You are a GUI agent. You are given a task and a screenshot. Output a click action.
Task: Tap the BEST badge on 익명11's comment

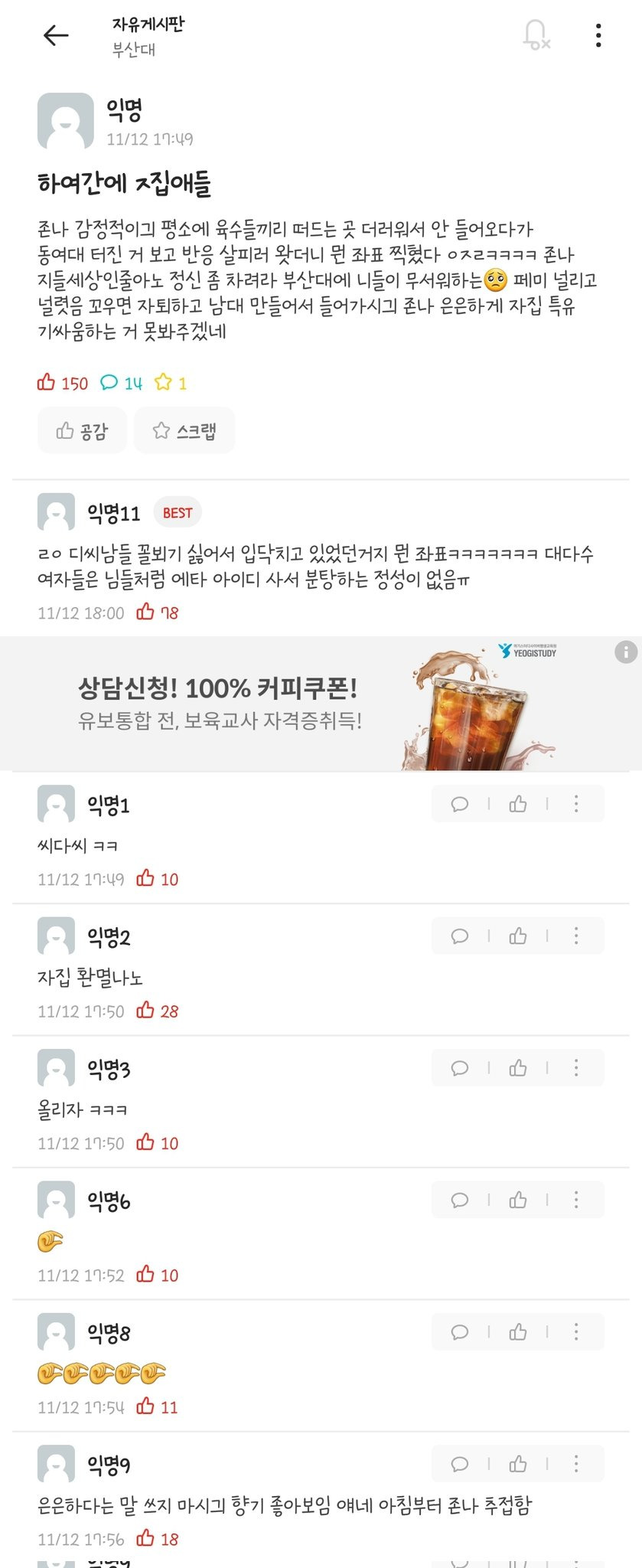pyautogui.click(x=177, y=512)
